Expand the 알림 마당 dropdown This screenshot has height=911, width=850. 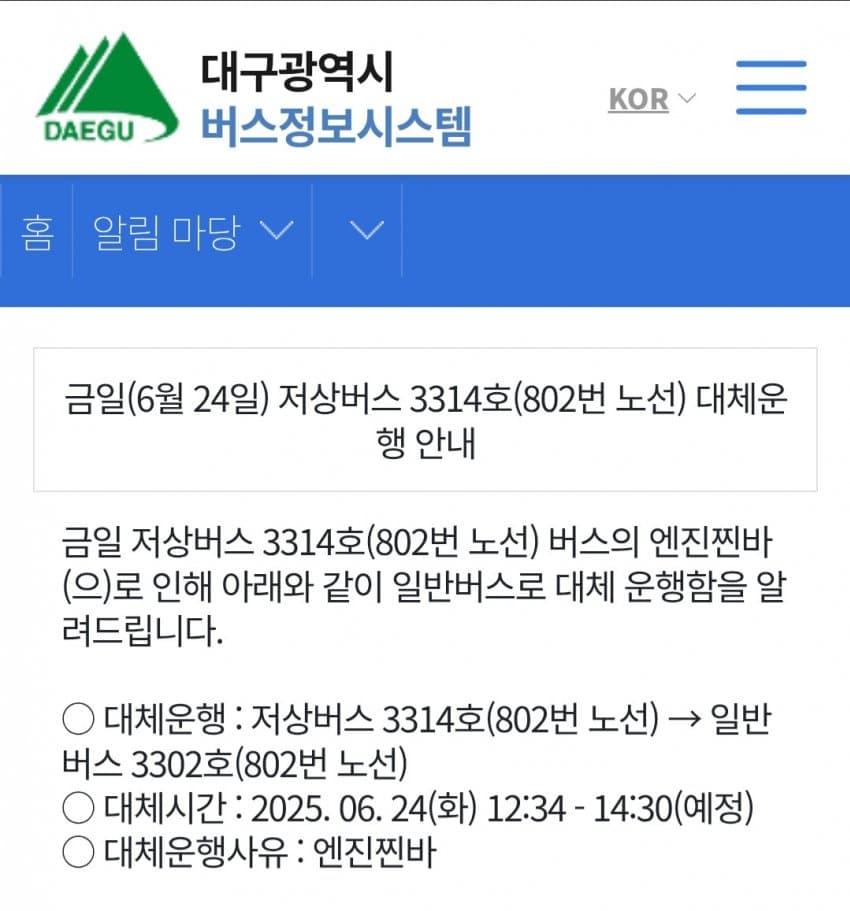pyautogui.click(x=192, y=233)
